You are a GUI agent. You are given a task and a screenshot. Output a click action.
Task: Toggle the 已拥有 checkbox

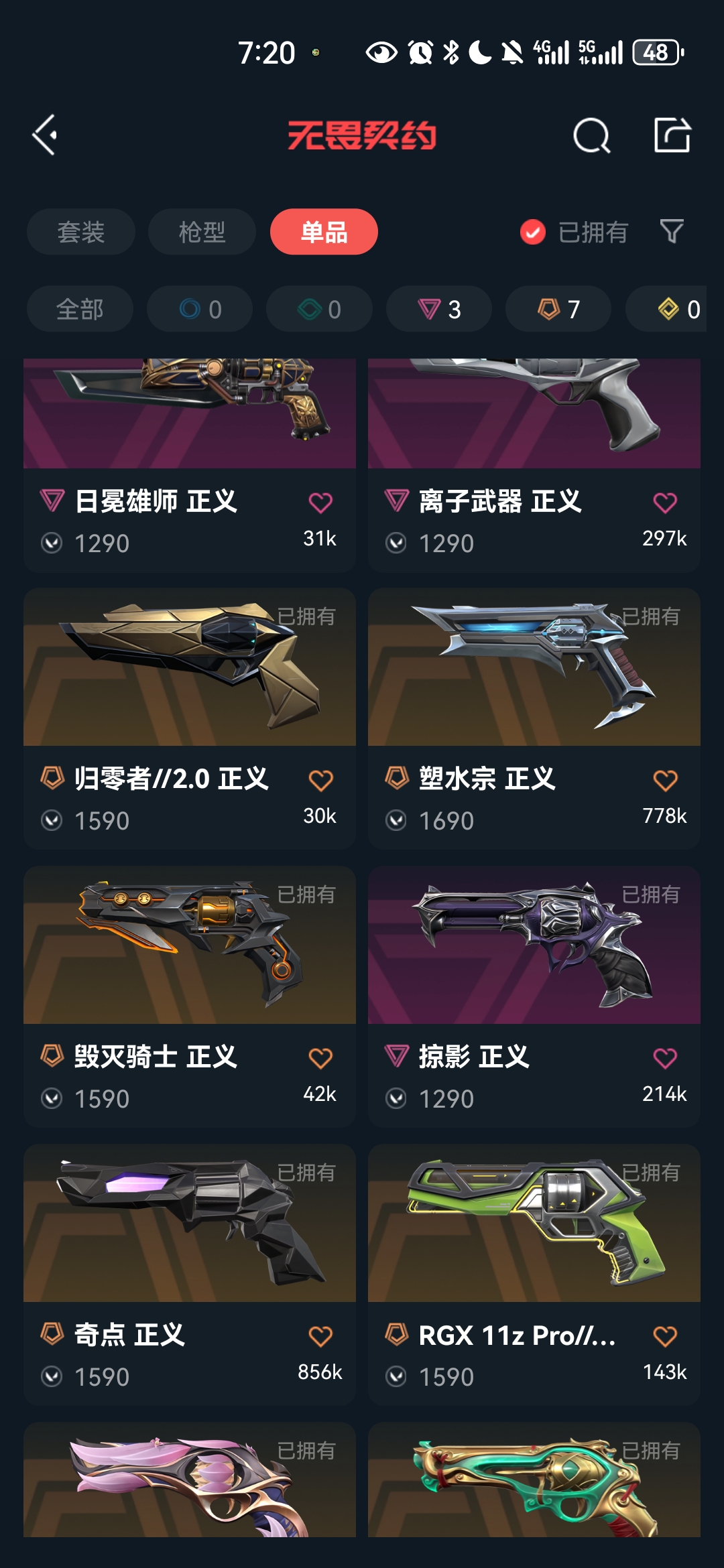533,233
